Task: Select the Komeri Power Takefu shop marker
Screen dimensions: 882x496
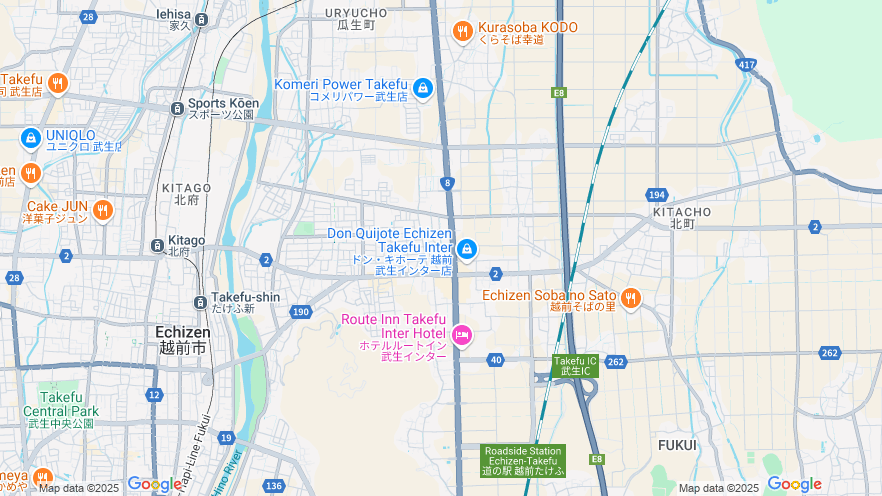Action: pos(423,89)
